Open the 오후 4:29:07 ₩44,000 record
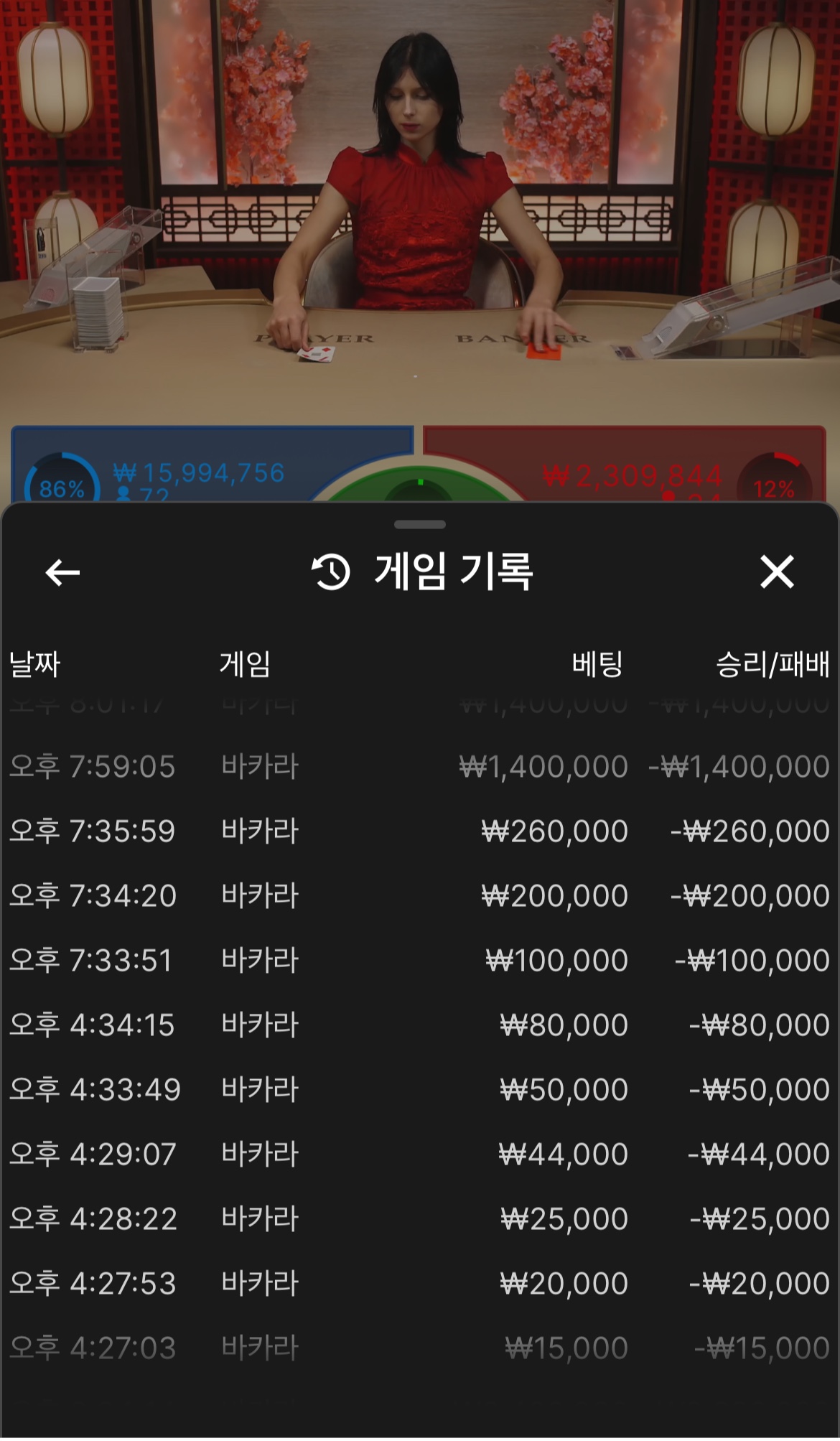This screenshot has height=1441, width=840. [x=419, y=1154]
